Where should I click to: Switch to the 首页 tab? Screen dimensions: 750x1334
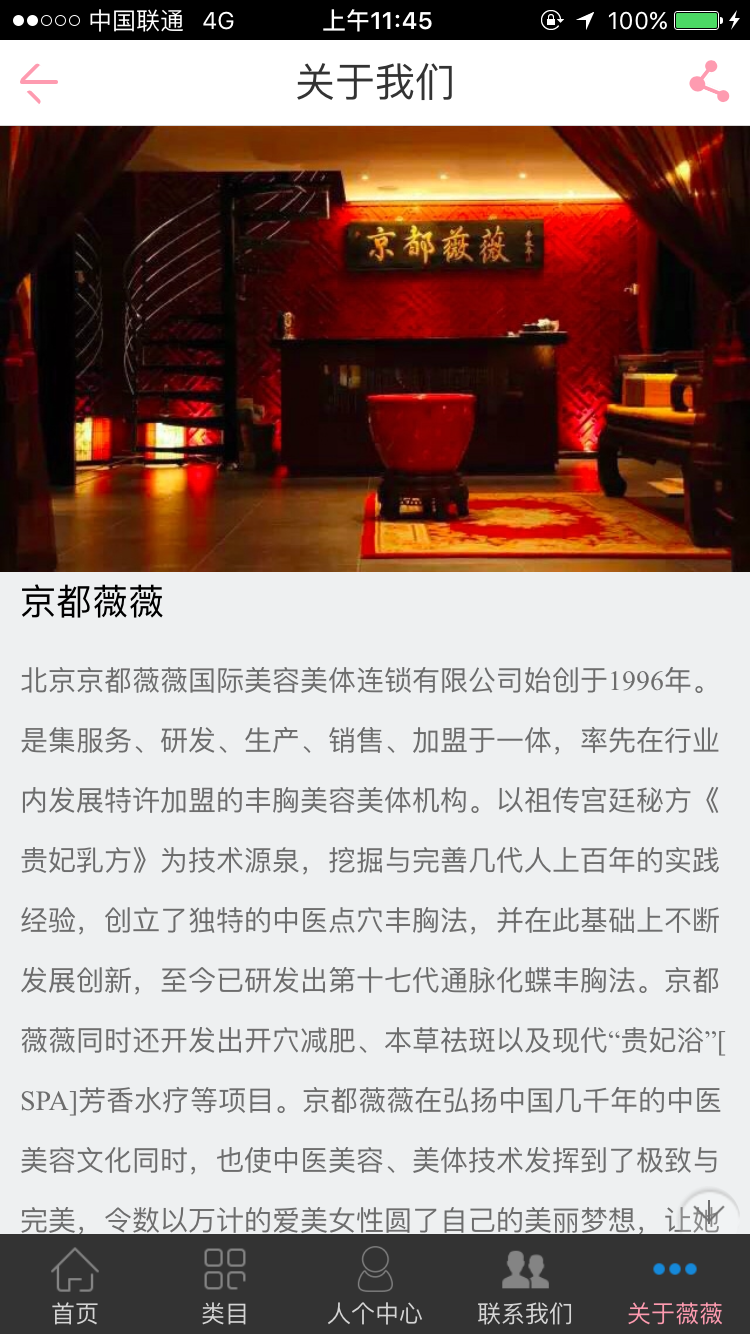pos(75,1286)
